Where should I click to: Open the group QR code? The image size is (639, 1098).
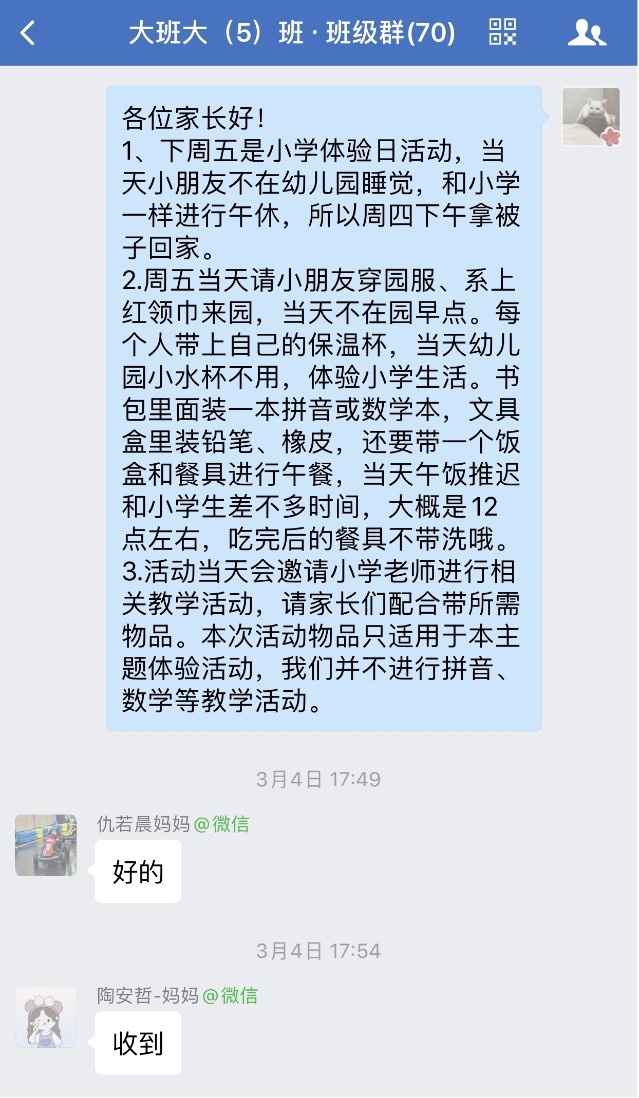point(503,32)
